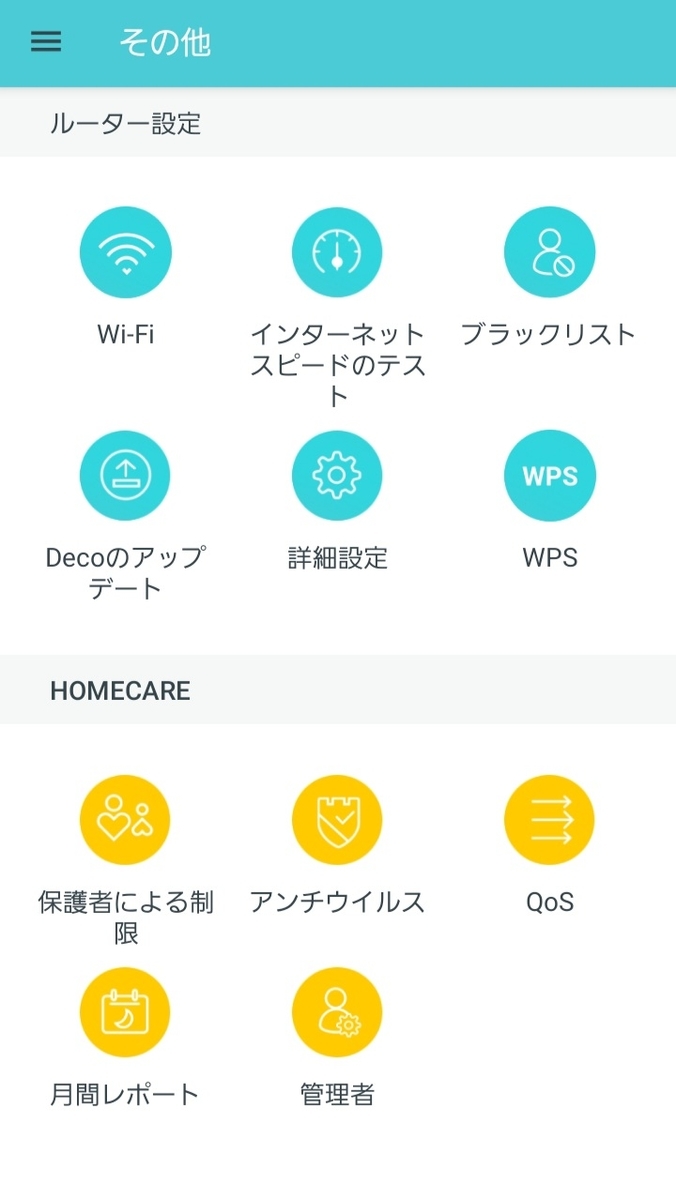Open 保護者による制限 controls
Viewport: 676px width, 1200px height.
125,820
